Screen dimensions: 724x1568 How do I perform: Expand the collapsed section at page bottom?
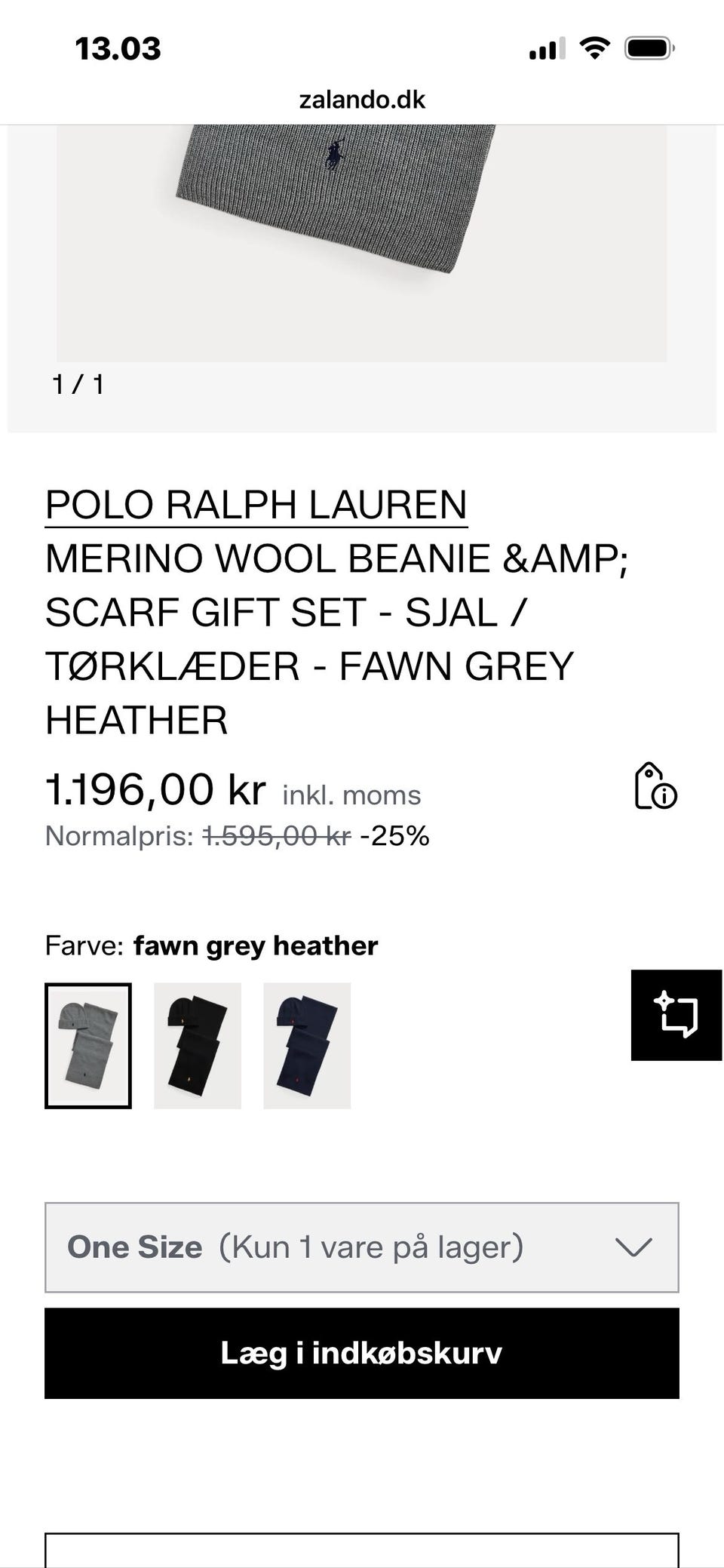tap(362, 1551)
